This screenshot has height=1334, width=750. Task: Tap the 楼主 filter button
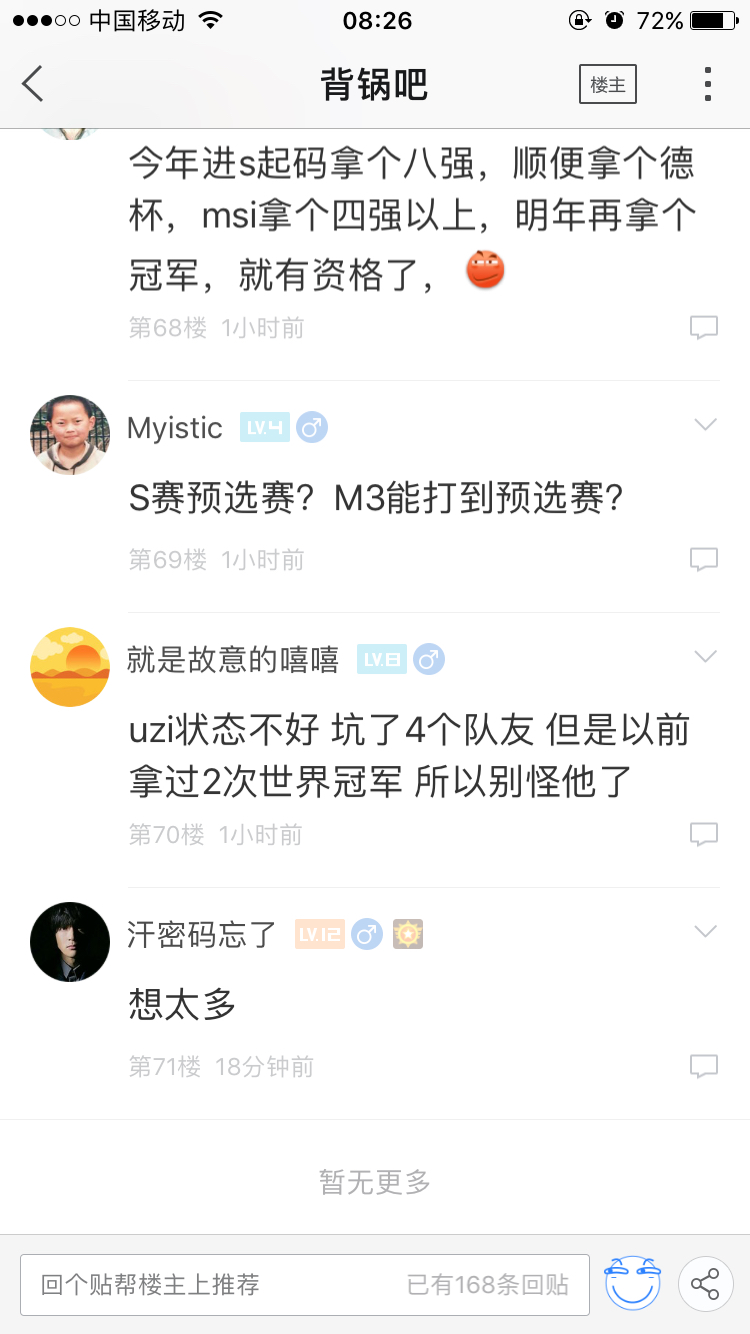click(x=607, y=85)
